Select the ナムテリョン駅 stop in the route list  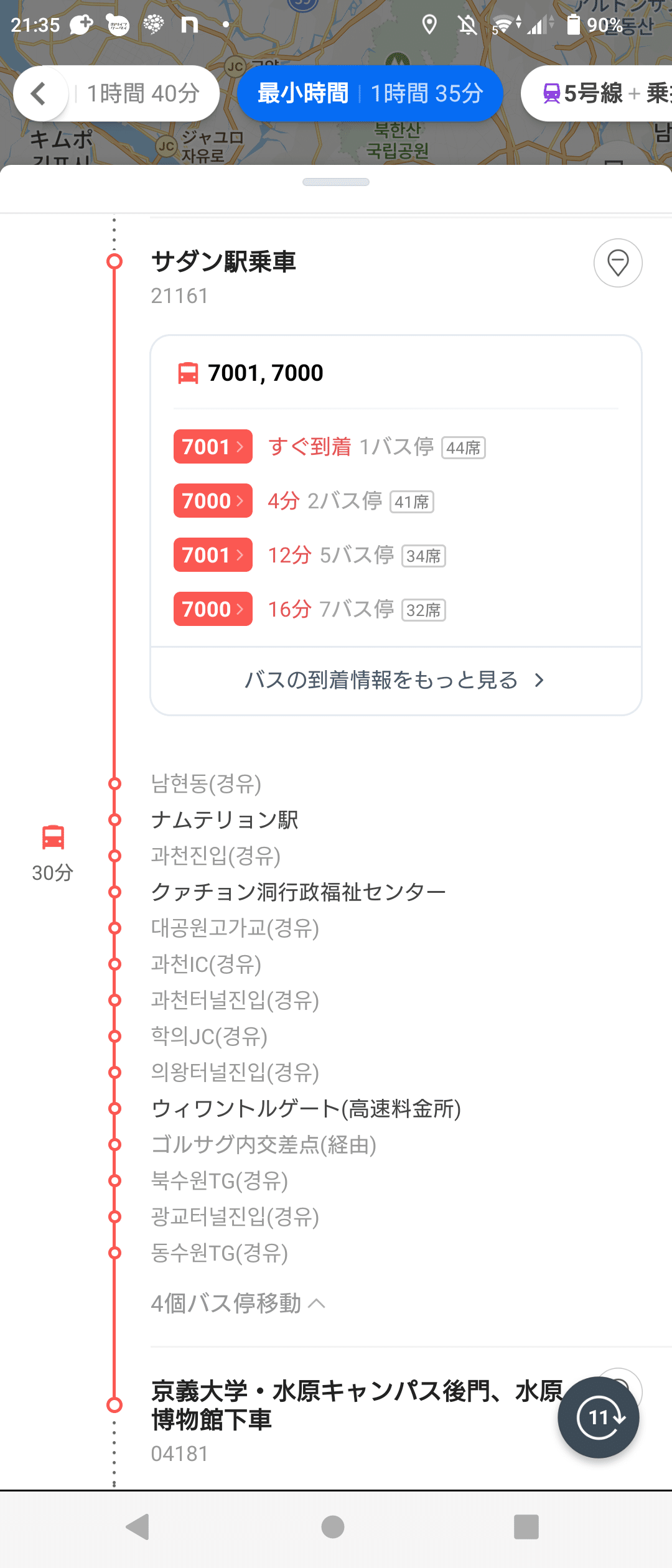point(225,820)
